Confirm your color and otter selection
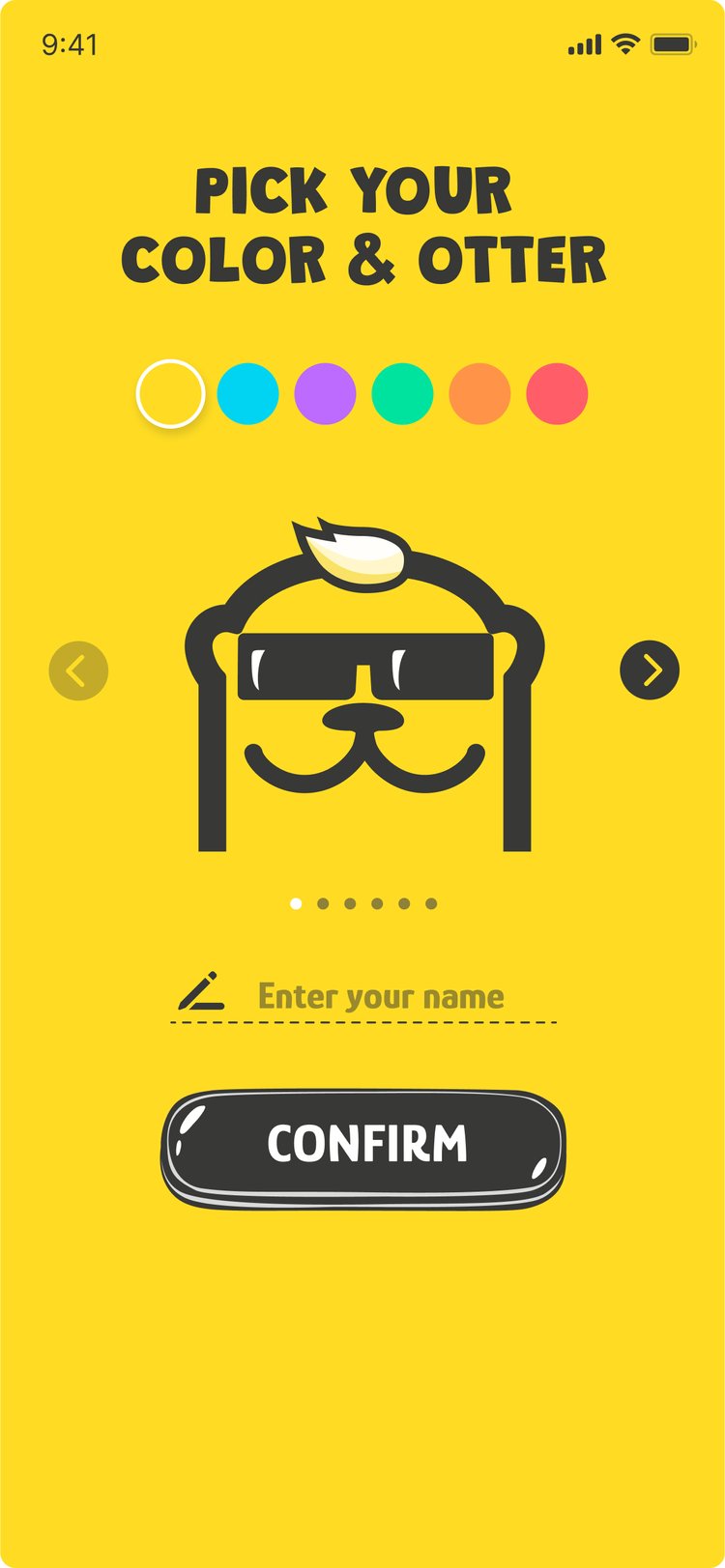The height and width of the screenshot is (1568, 725). pyautogui.click(x=363, y=1148)
